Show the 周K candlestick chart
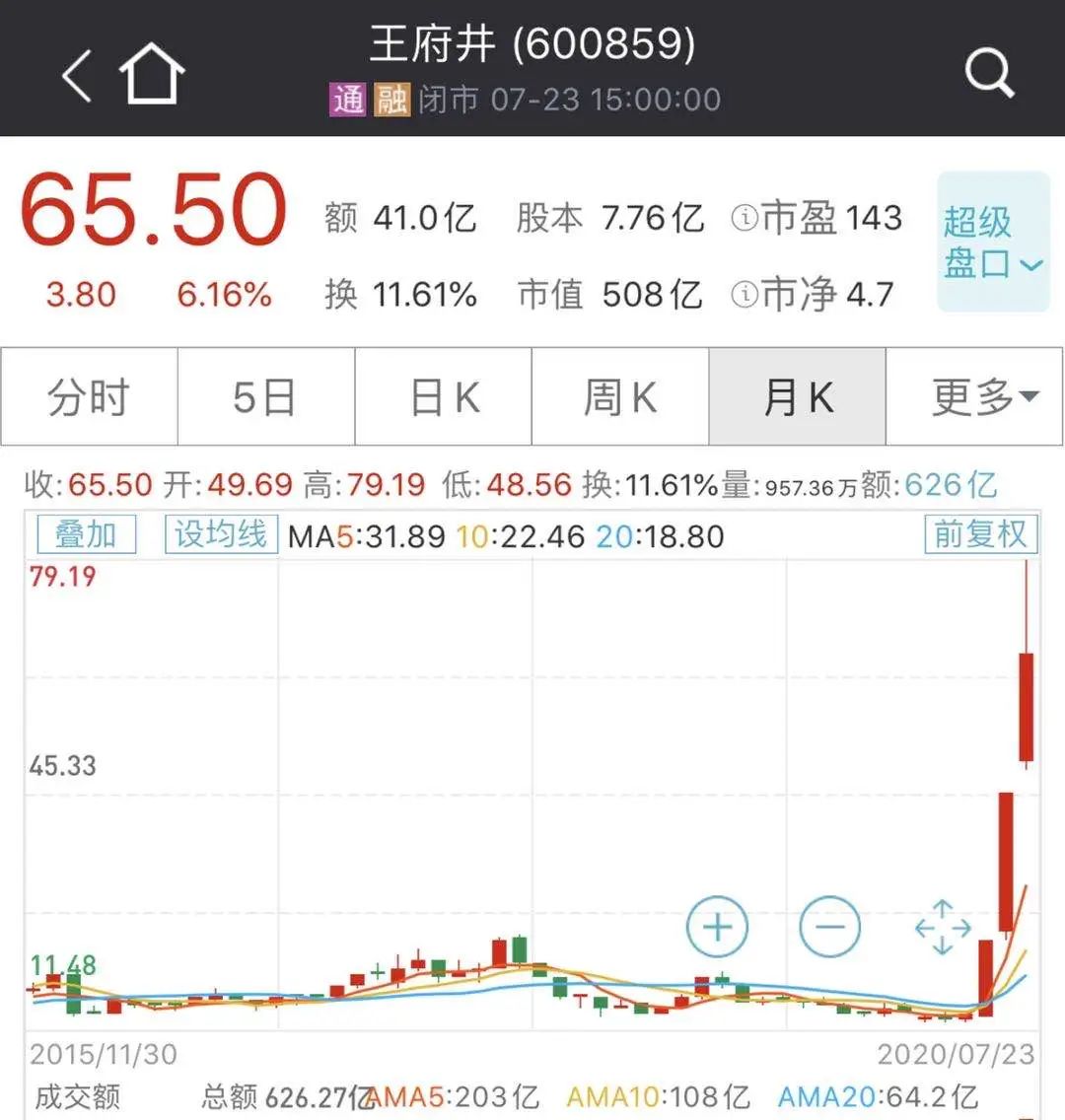Viewport: 1065px width, 1120px height. pyautogui.click(x=620, y=397)
